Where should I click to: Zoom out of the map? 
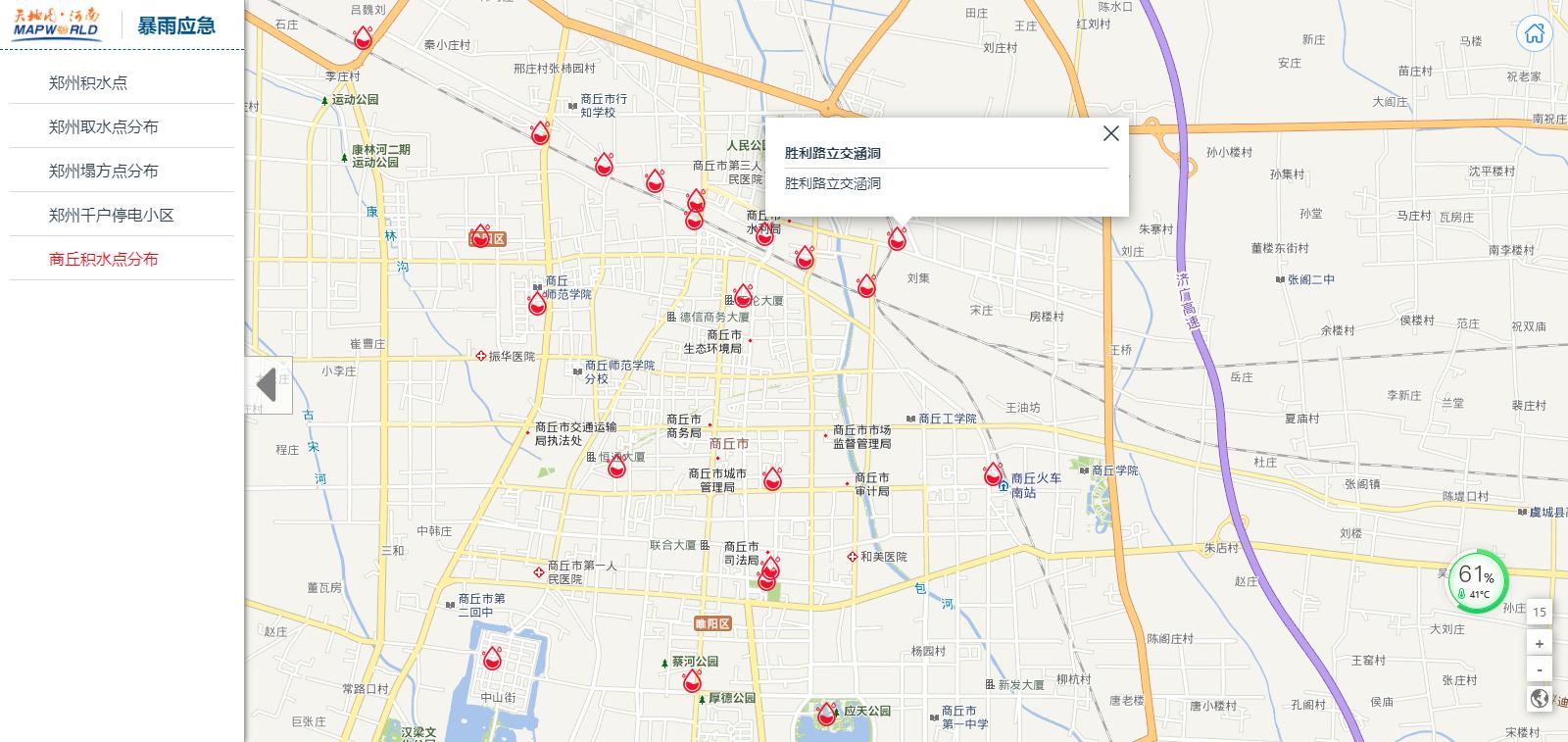[1540, 670]
